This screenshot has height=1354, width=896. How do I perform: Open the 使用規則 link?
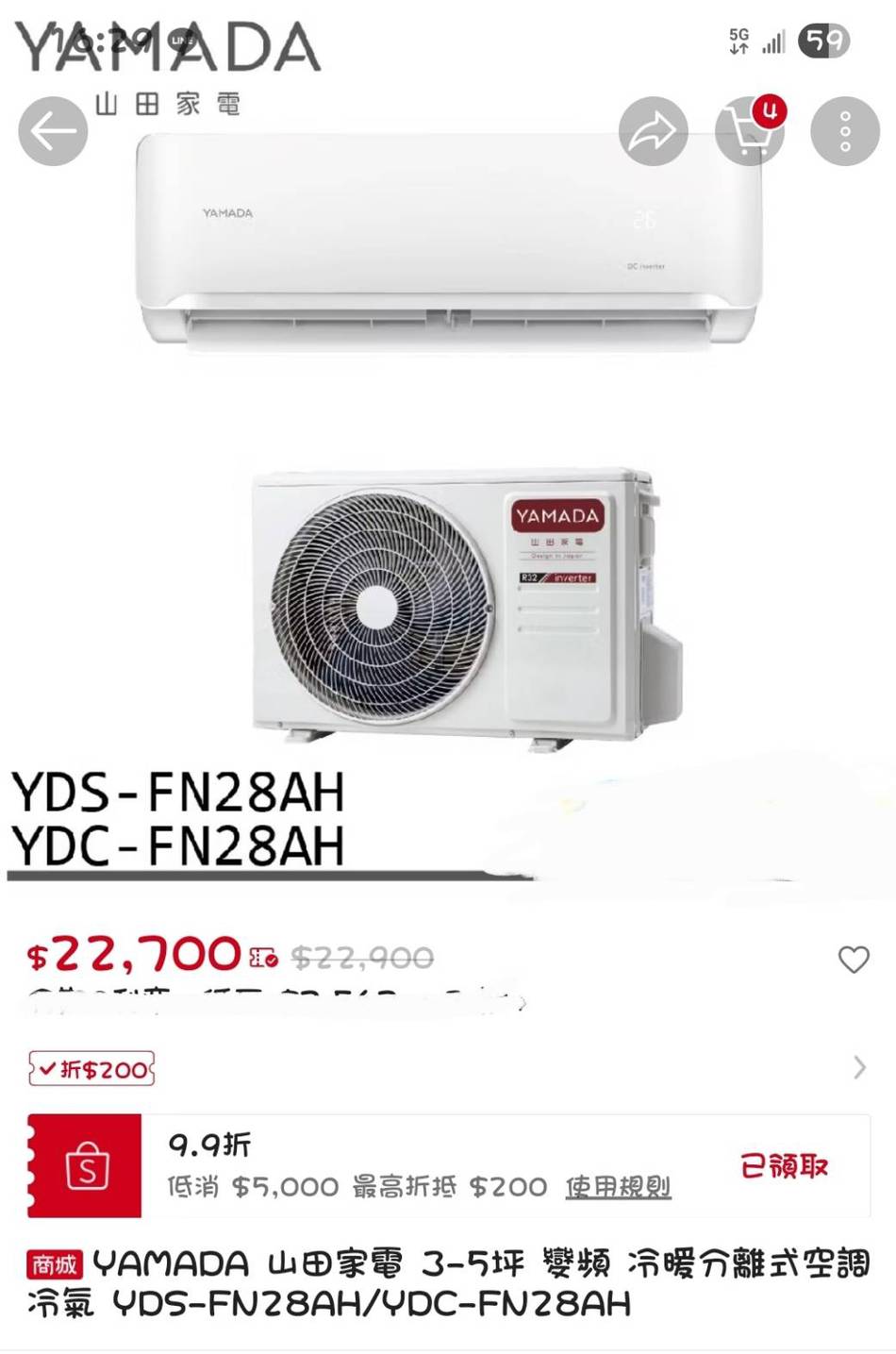click(x=618, y=1187)
